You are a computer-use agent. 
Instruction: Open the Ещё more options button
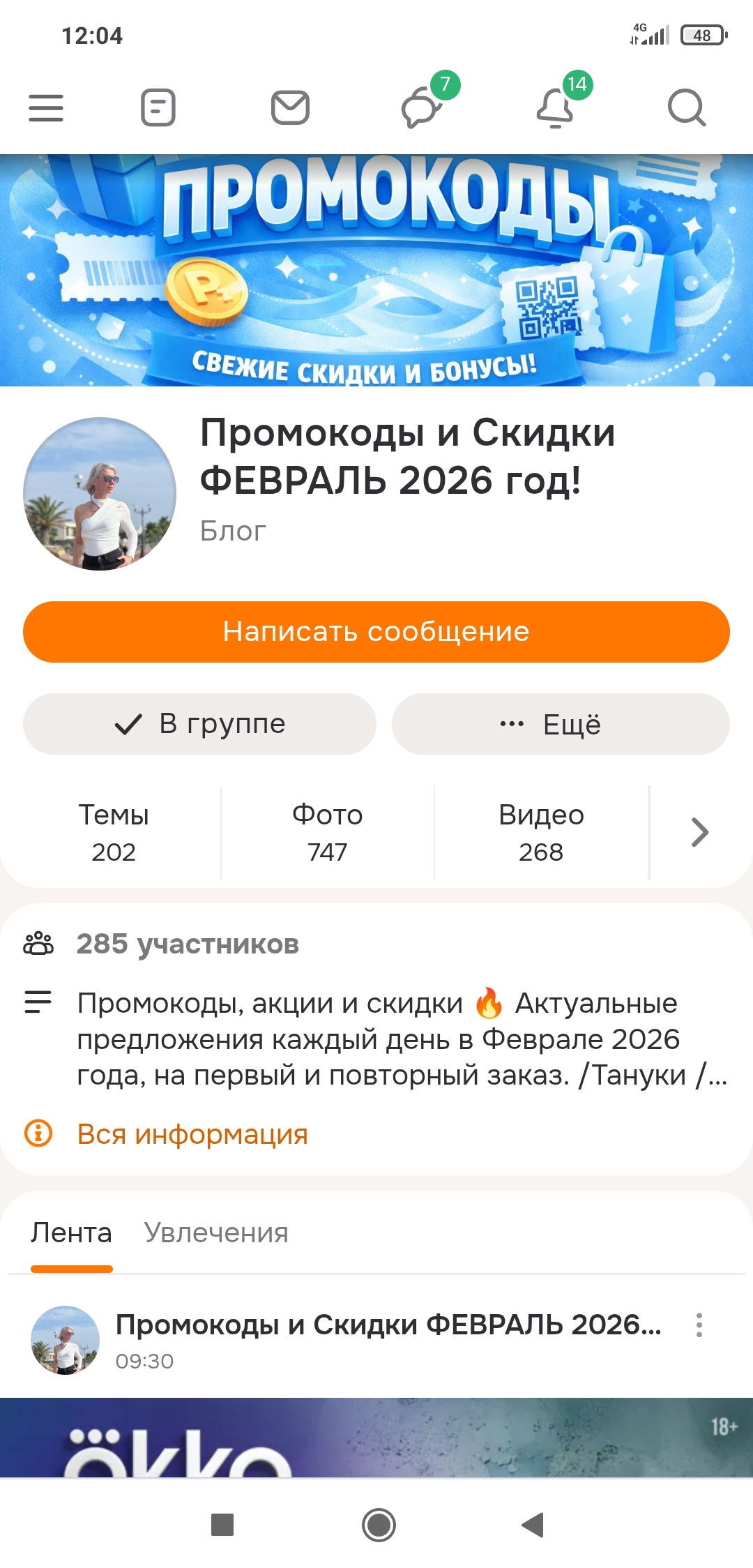coord(561,724)
